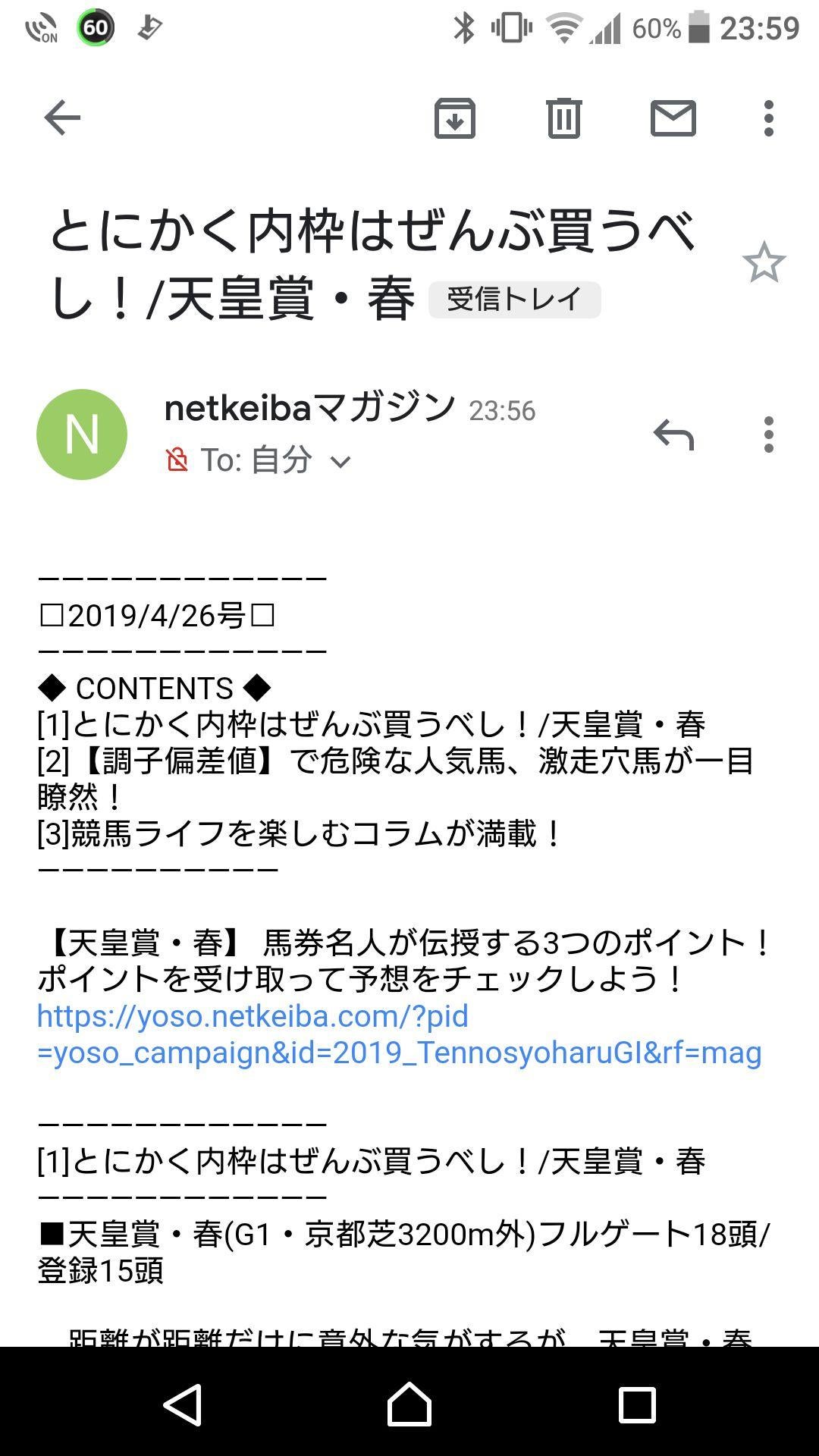Screen dimensions: 819x1456
Task: Tap the 受信トレイ label chip
Action: (514, 300)
